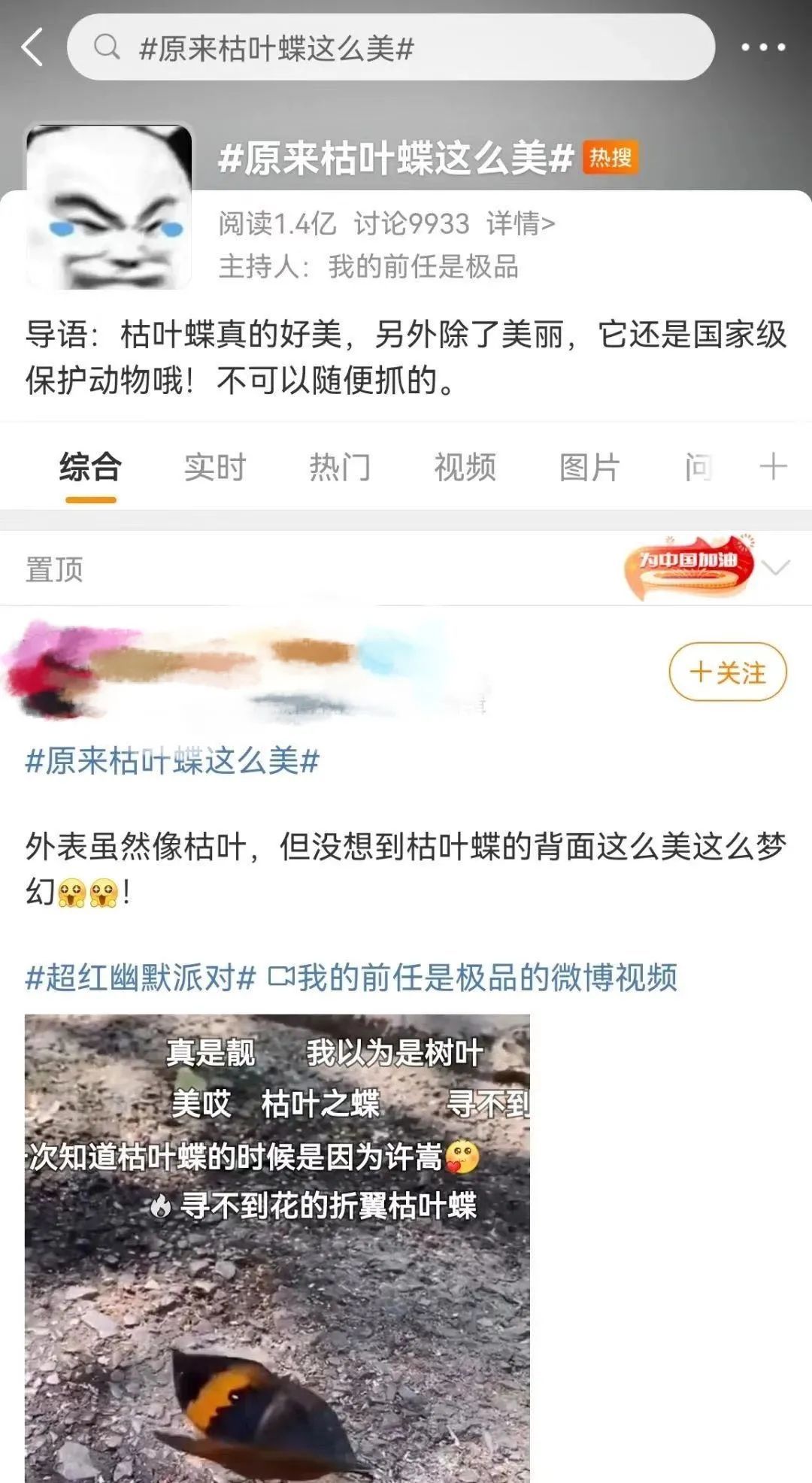Open the topic's panda avatar image
The width and height of the screenshot is (812, 1483).
point(109,207)
